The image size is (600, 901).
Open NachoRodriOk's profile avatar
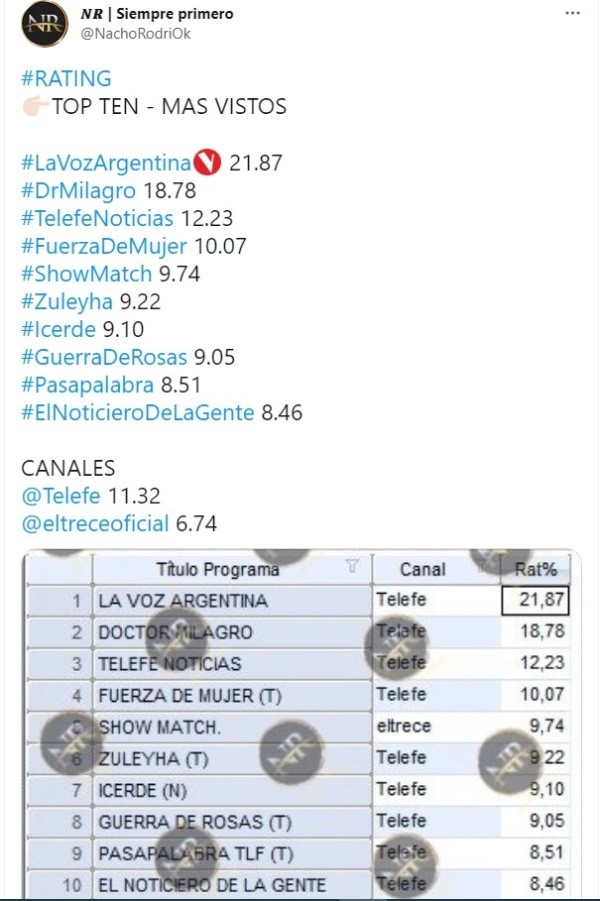(44, 24)
